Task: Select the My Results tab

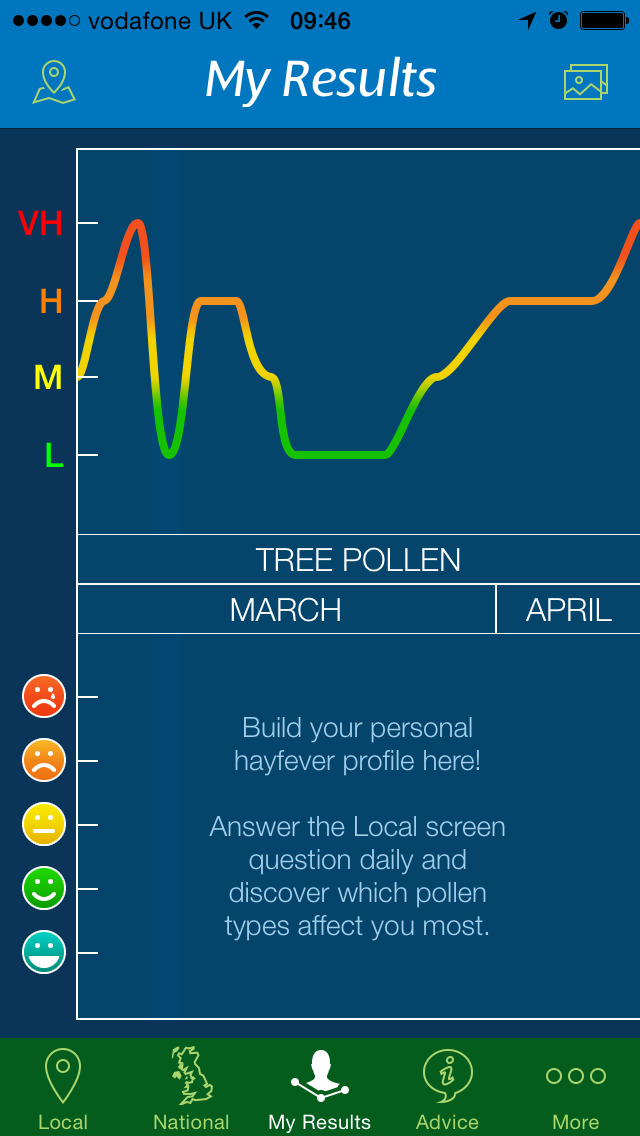Action: [320, 1088]
